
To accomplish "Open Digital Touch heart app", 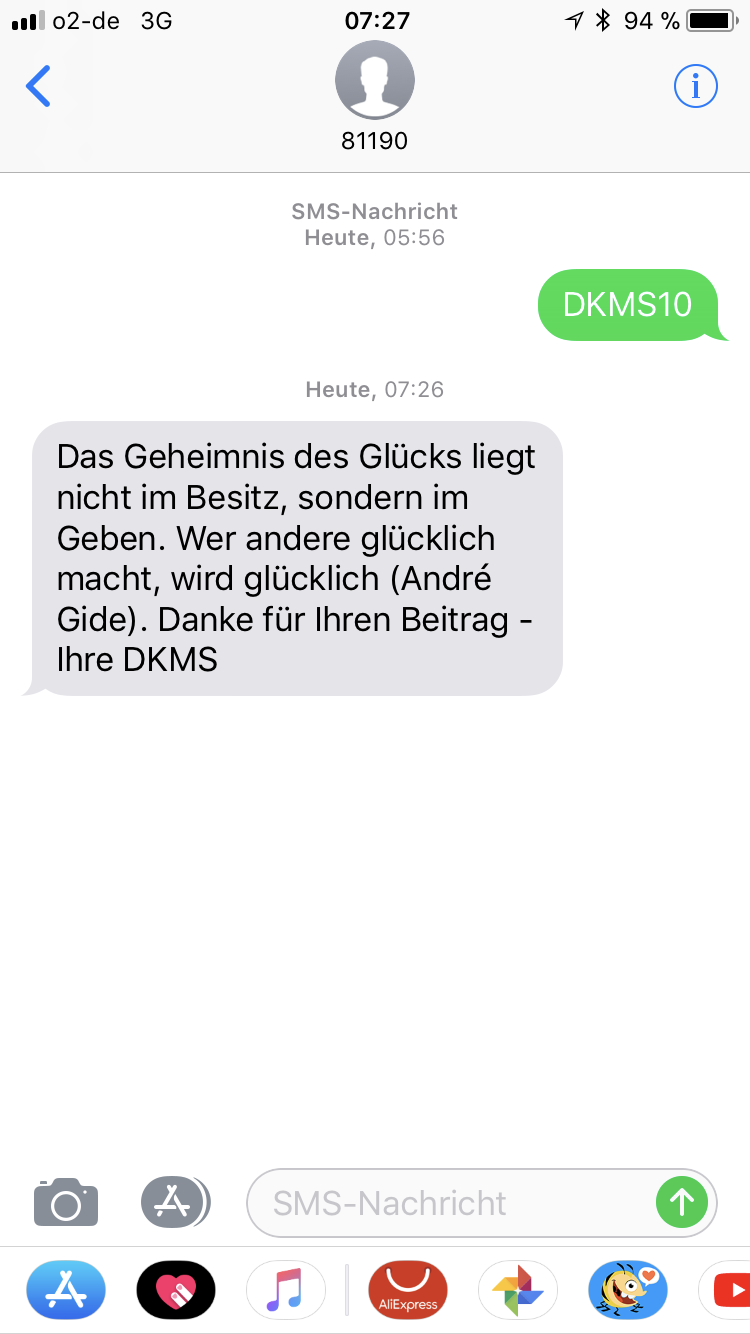I will click(176, 1290).
